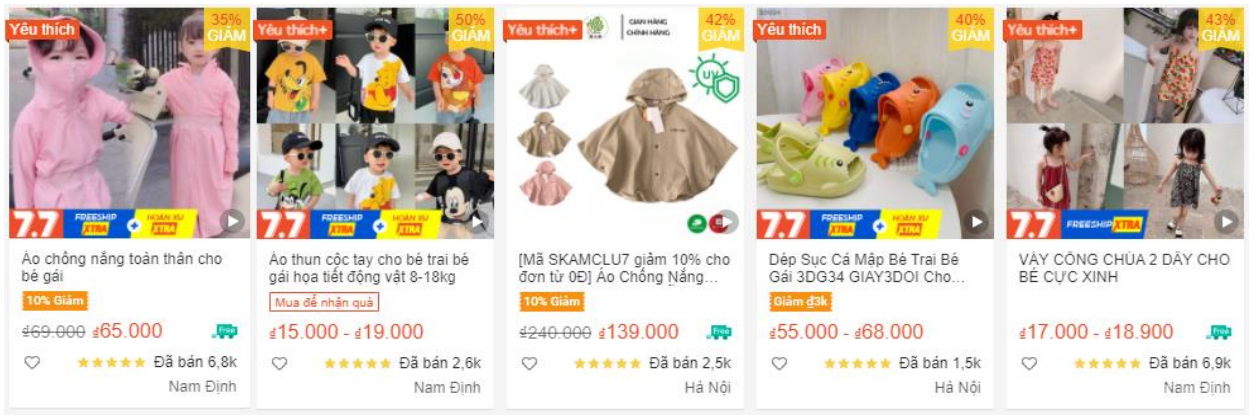This screenshot has width=1255, height=420.
Task: Open the Áo chống nắng toàn thân product
Action: pyautogui.click(x=122, y=268)
